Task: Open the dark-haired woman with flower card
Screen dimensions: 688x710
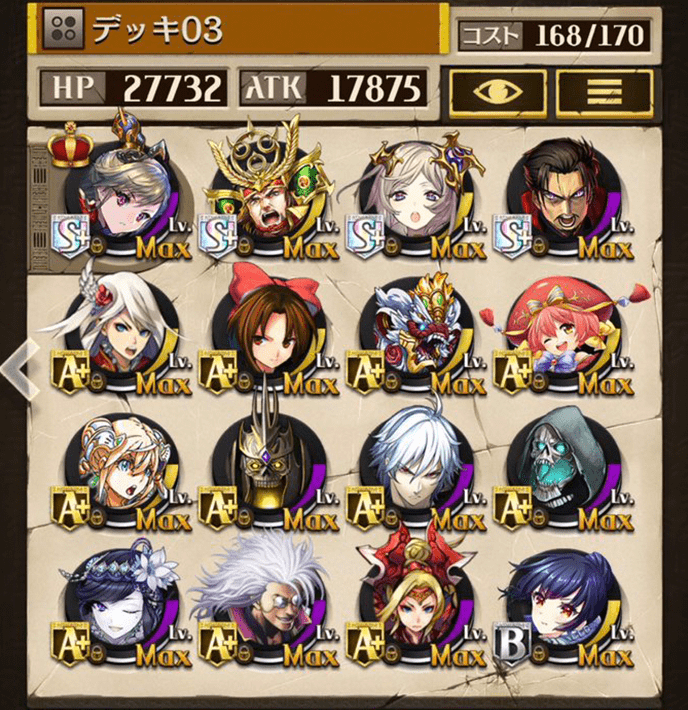Action: click(122, 608)
